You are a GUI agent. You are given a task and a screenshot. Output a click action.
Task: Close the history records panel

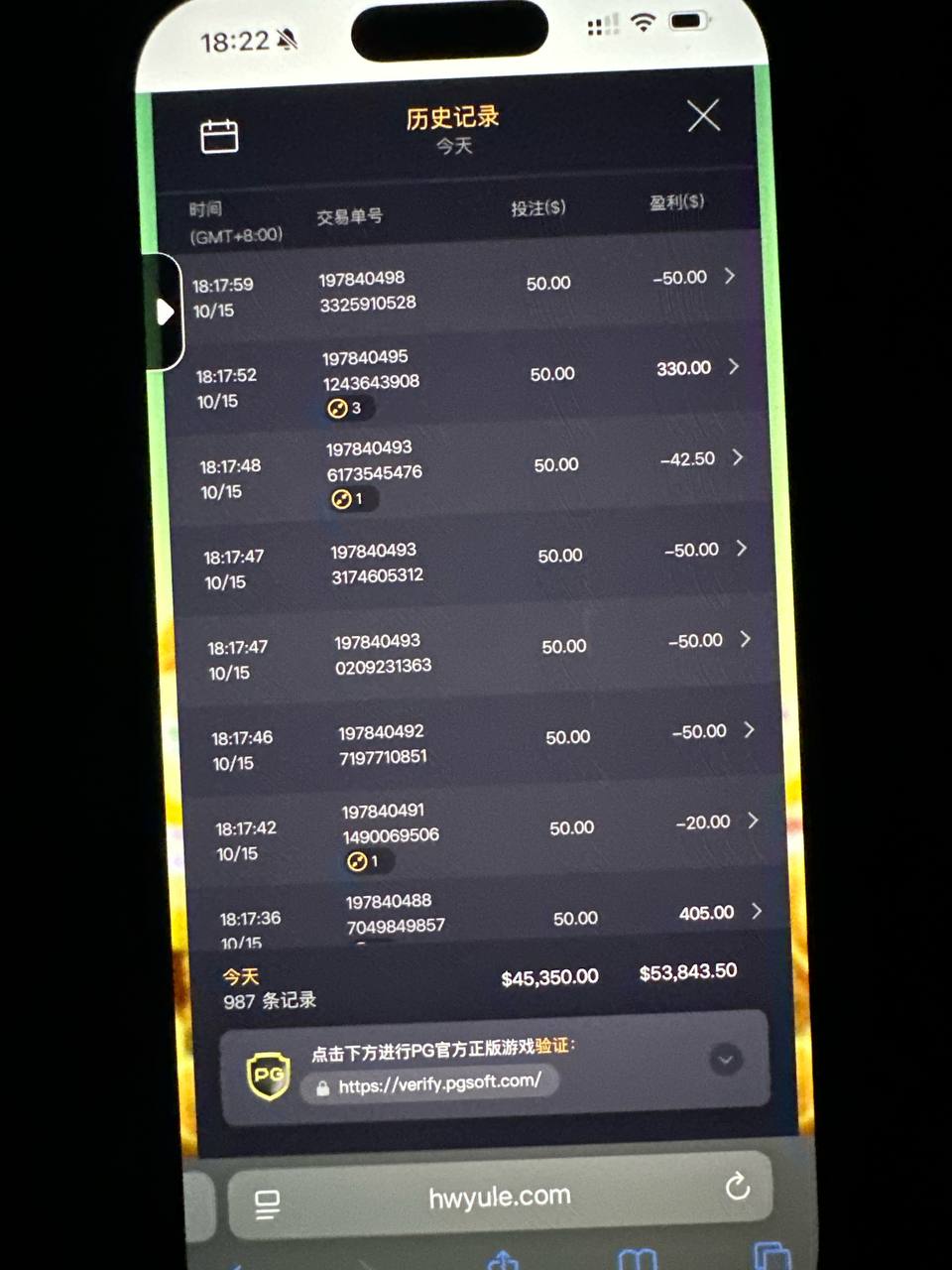pyautogui.click(x=703, y=116)
